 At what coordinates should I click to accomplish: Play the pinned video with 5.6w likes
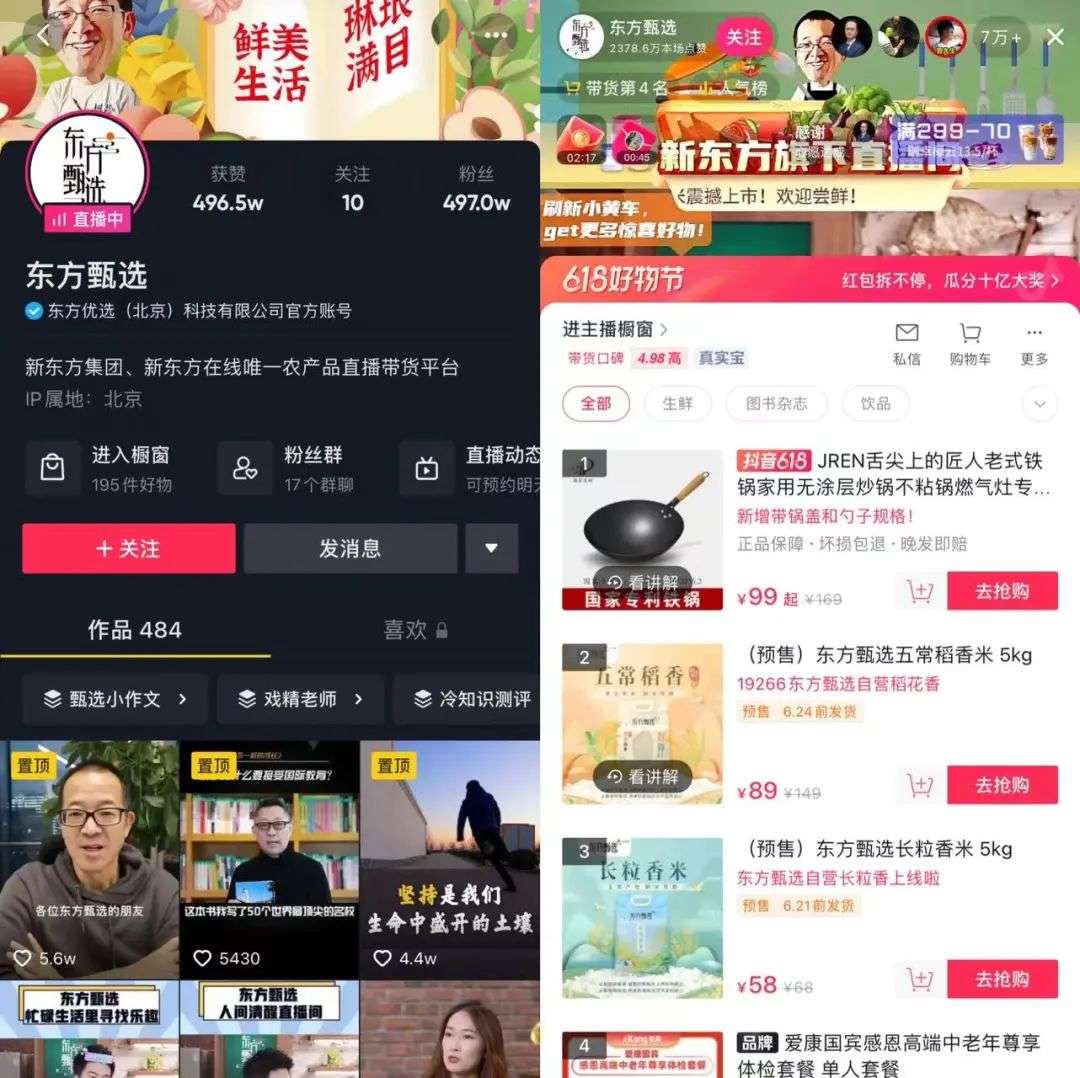pos(90,860)
